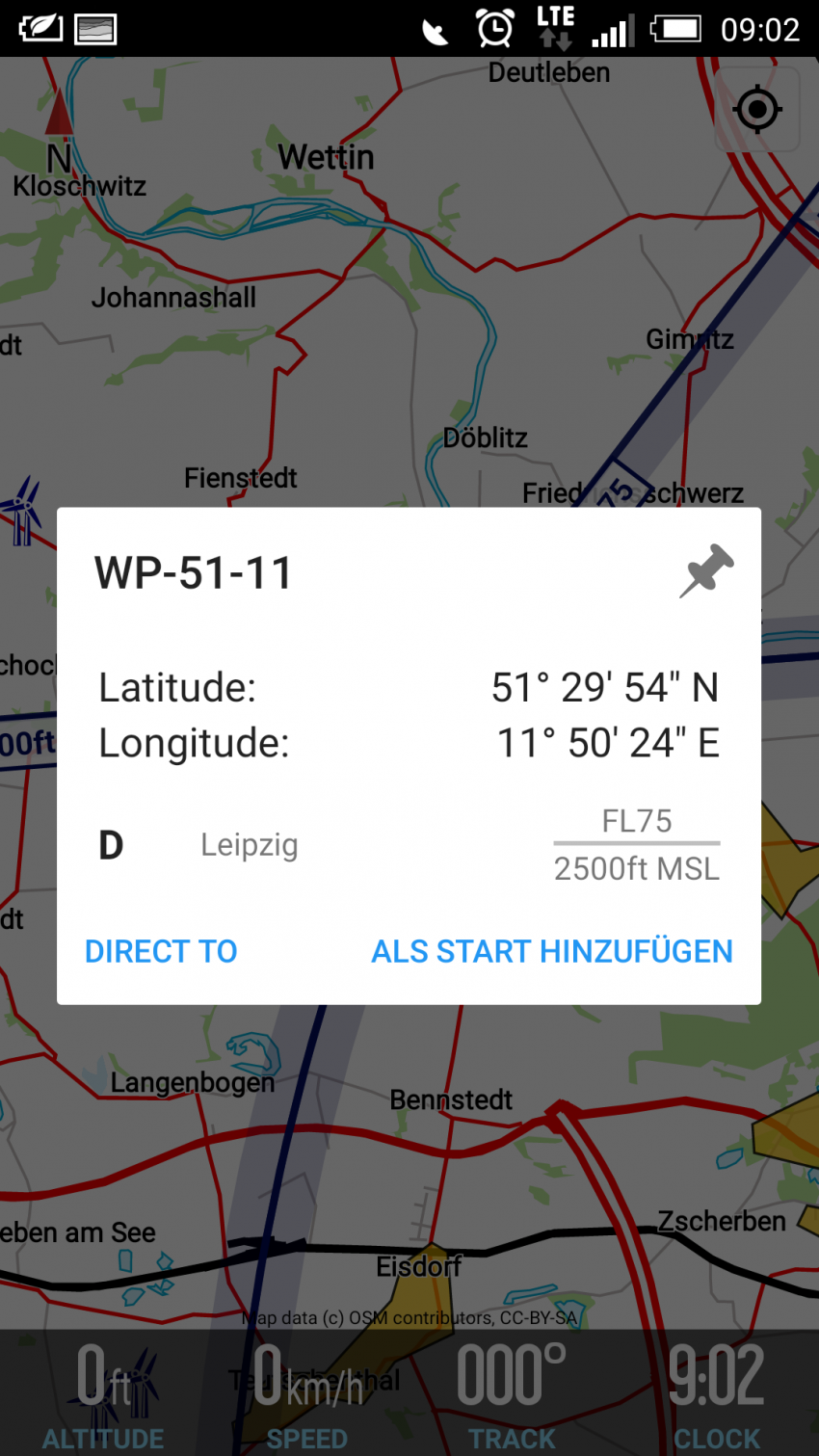
Task: Tap DIRECT TO for waypoint WP-51-11
Action: (161, 951)
